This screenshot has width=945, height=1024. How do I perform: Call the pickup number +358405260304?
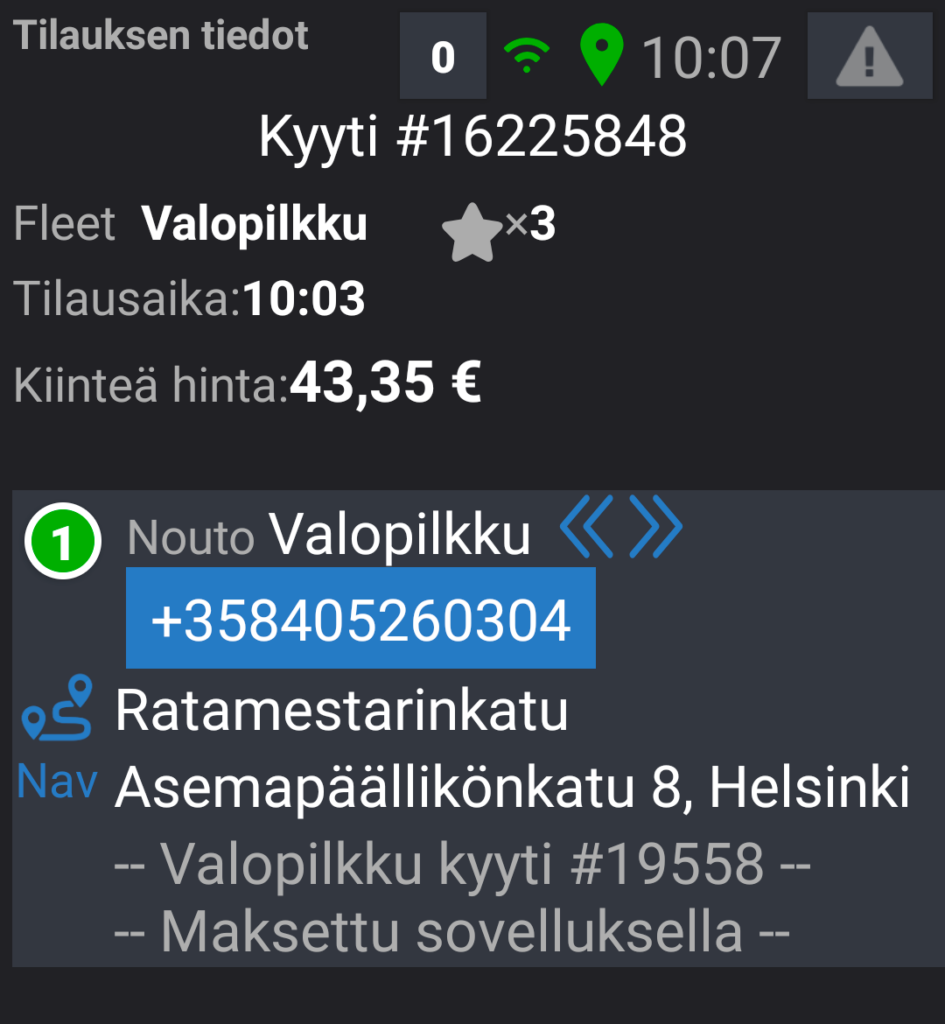(x=360, y=620)
